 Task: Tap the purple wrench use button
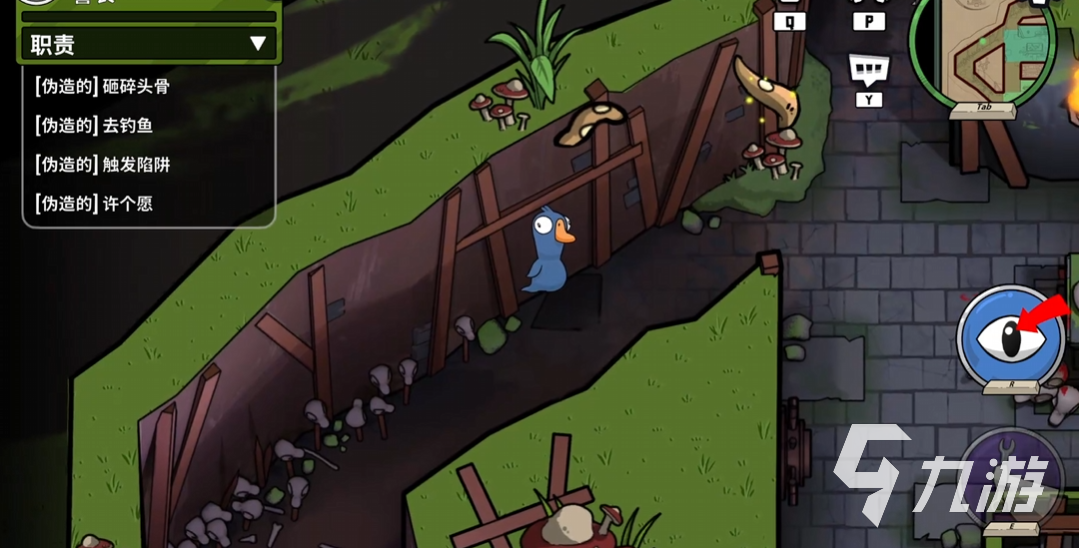click(x=1010, y=475)
